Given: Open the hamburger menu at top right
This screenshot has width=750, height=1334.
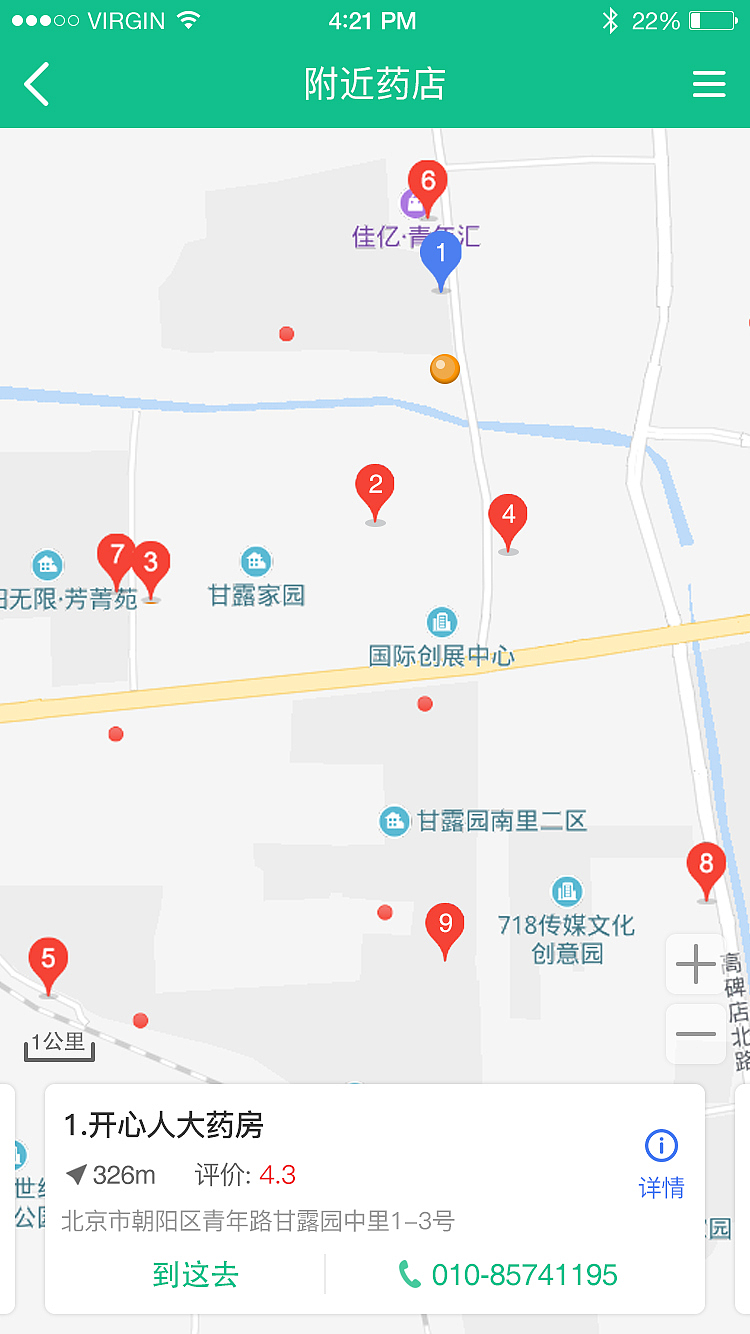Looking at the screenshot, I should 709,84.
